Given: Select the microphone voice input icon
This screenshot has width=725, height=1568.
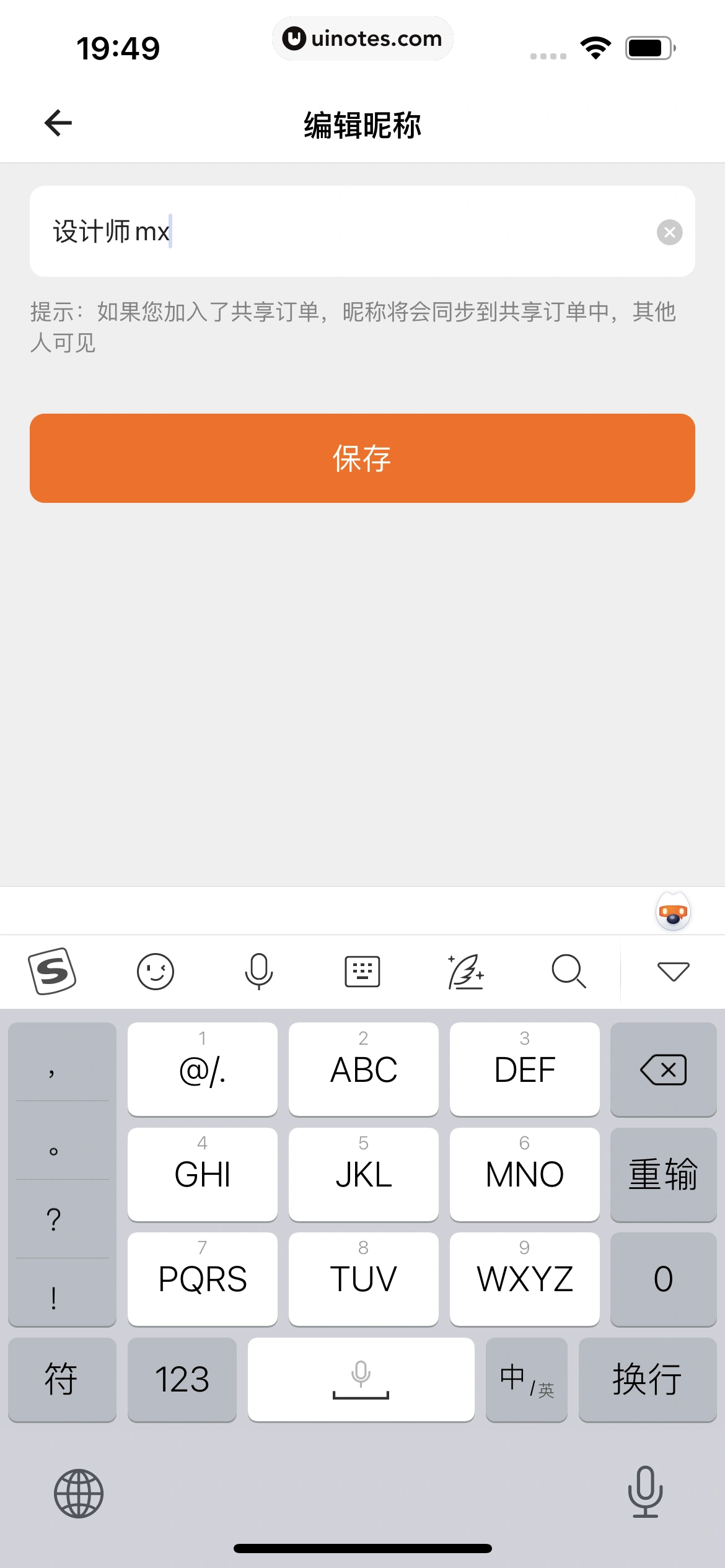Looking at the screenshot, I should coord(258,970).
